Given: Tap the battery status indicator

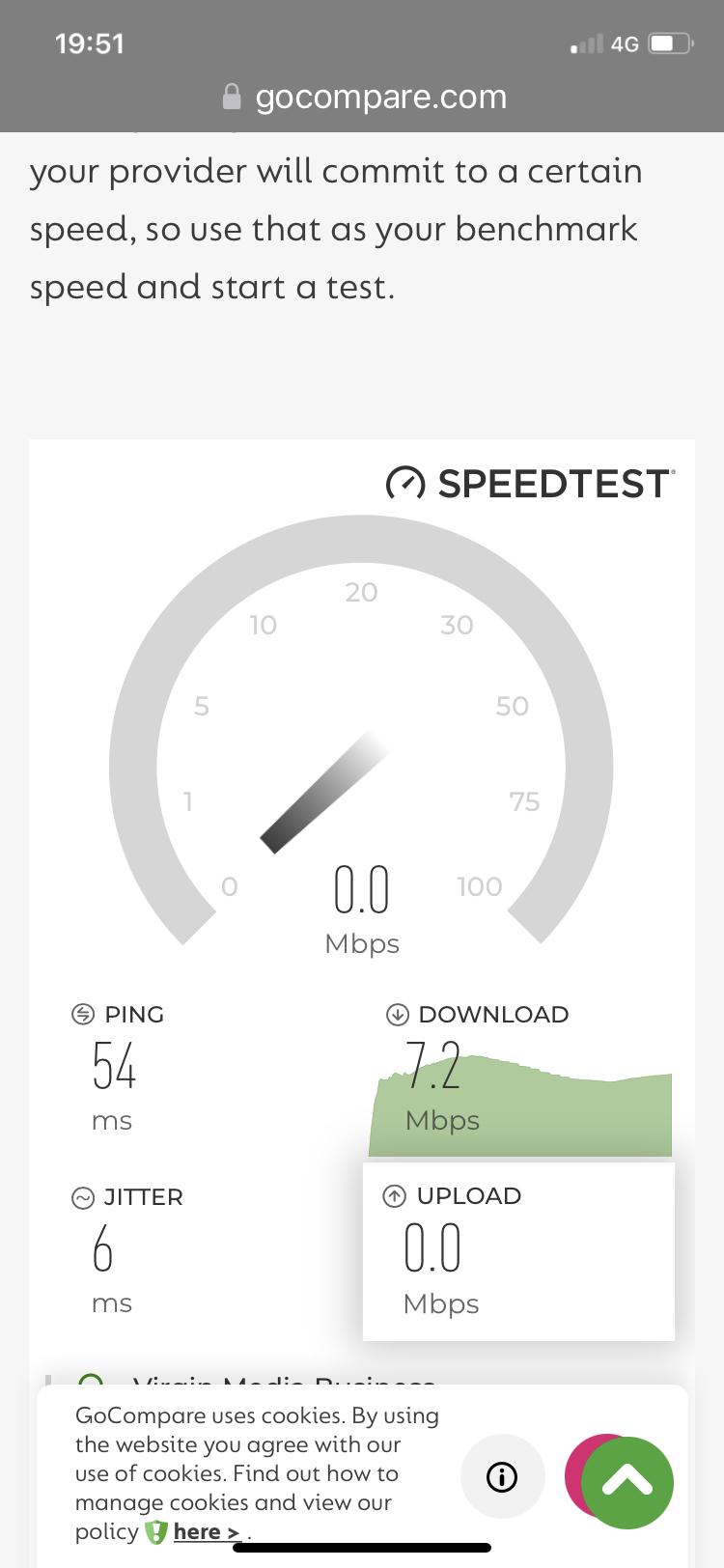Looking at the screenshot, I should 668,43.
